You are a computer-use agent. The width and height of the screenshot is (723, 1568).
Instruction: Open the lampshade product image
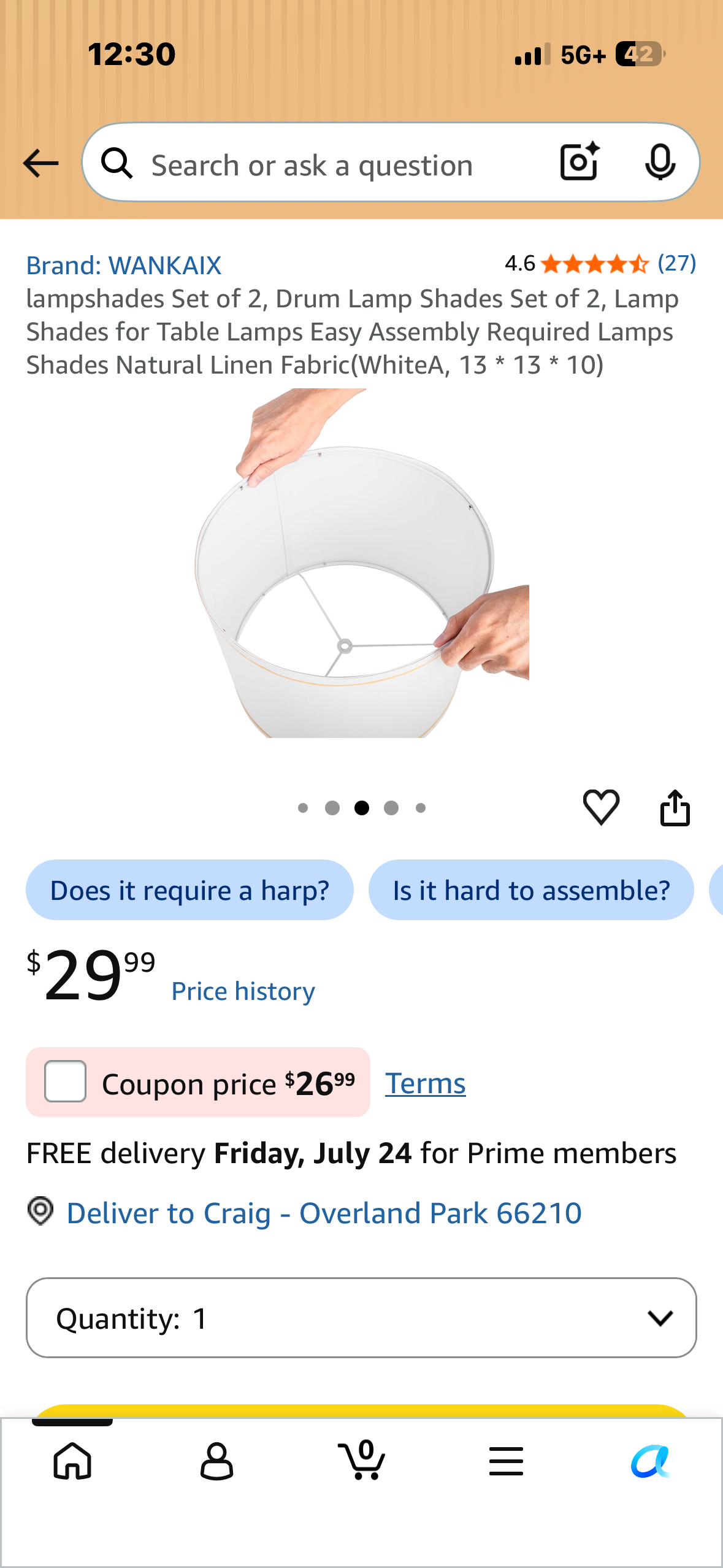pos(362,563)
